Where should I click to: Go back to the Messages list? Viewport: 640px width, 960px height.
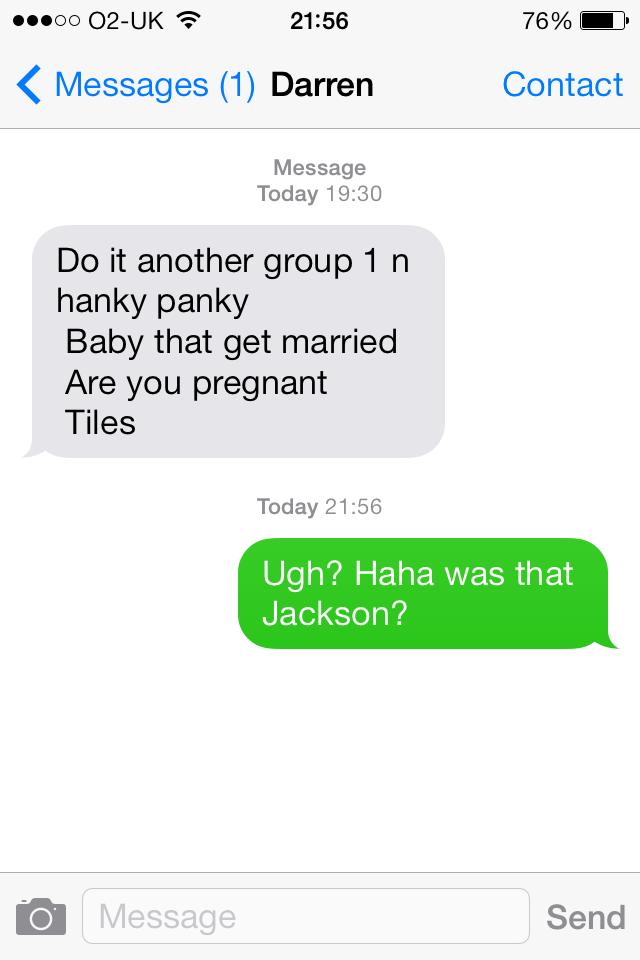[x=135, y=85]
